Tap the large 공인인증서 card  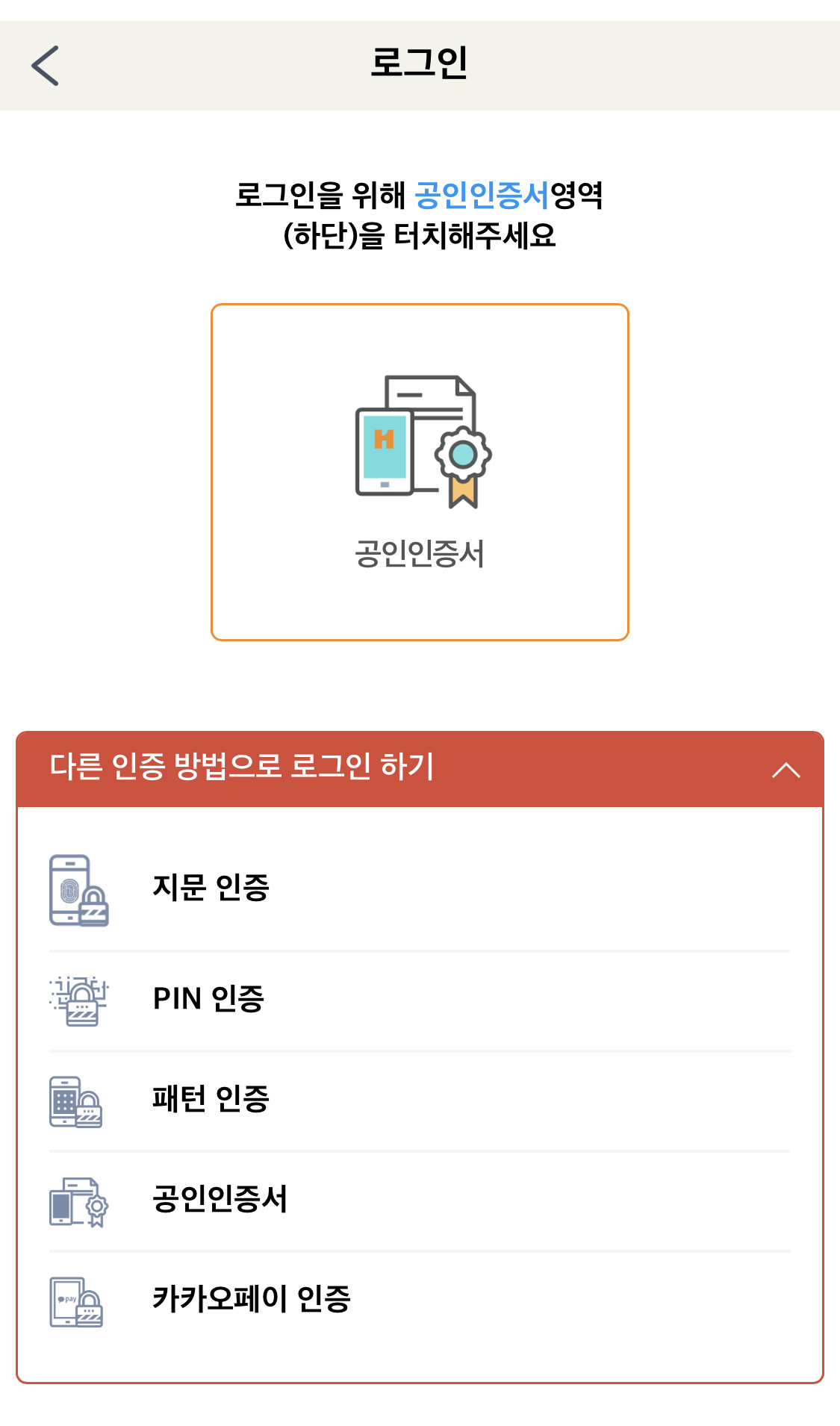[x=420, y=472]
